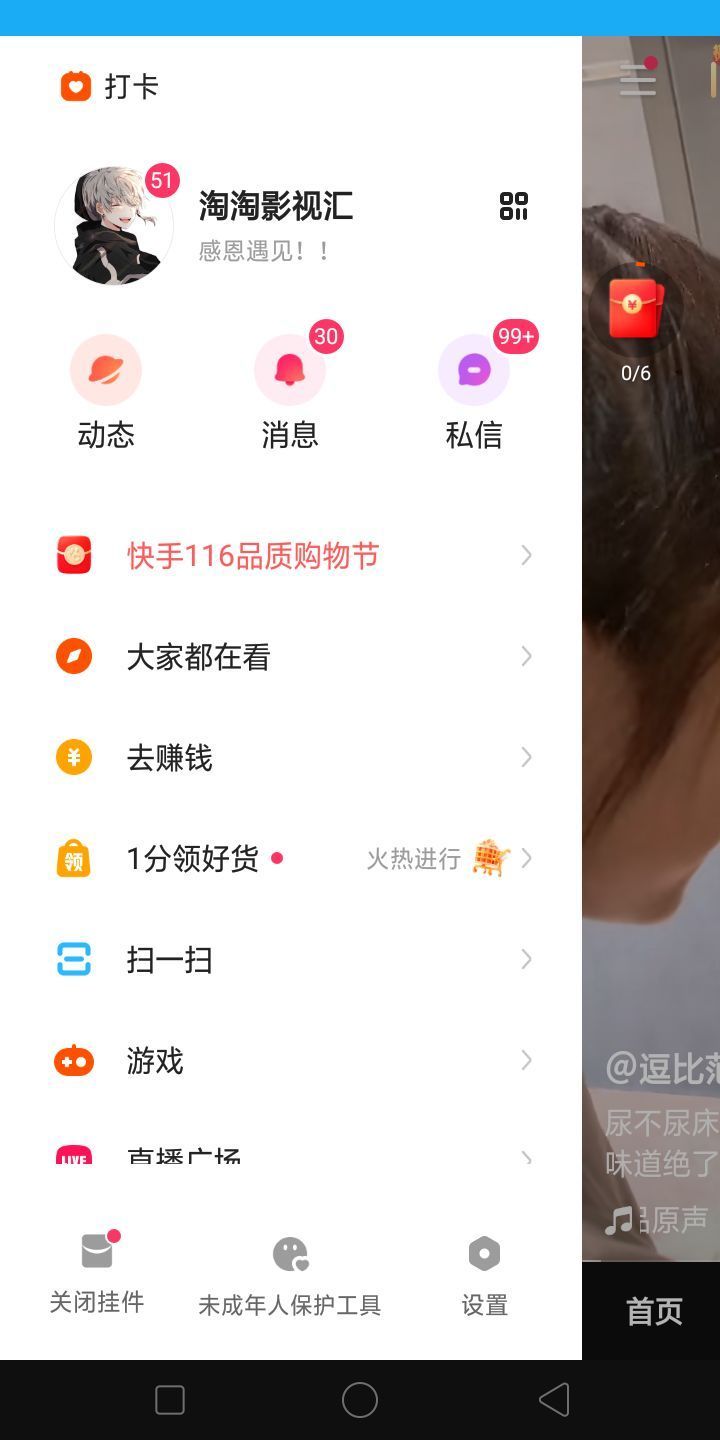Launch 扫一扫 scanner
Viewport: 720px width, 1440px height.
pos(290,960)
